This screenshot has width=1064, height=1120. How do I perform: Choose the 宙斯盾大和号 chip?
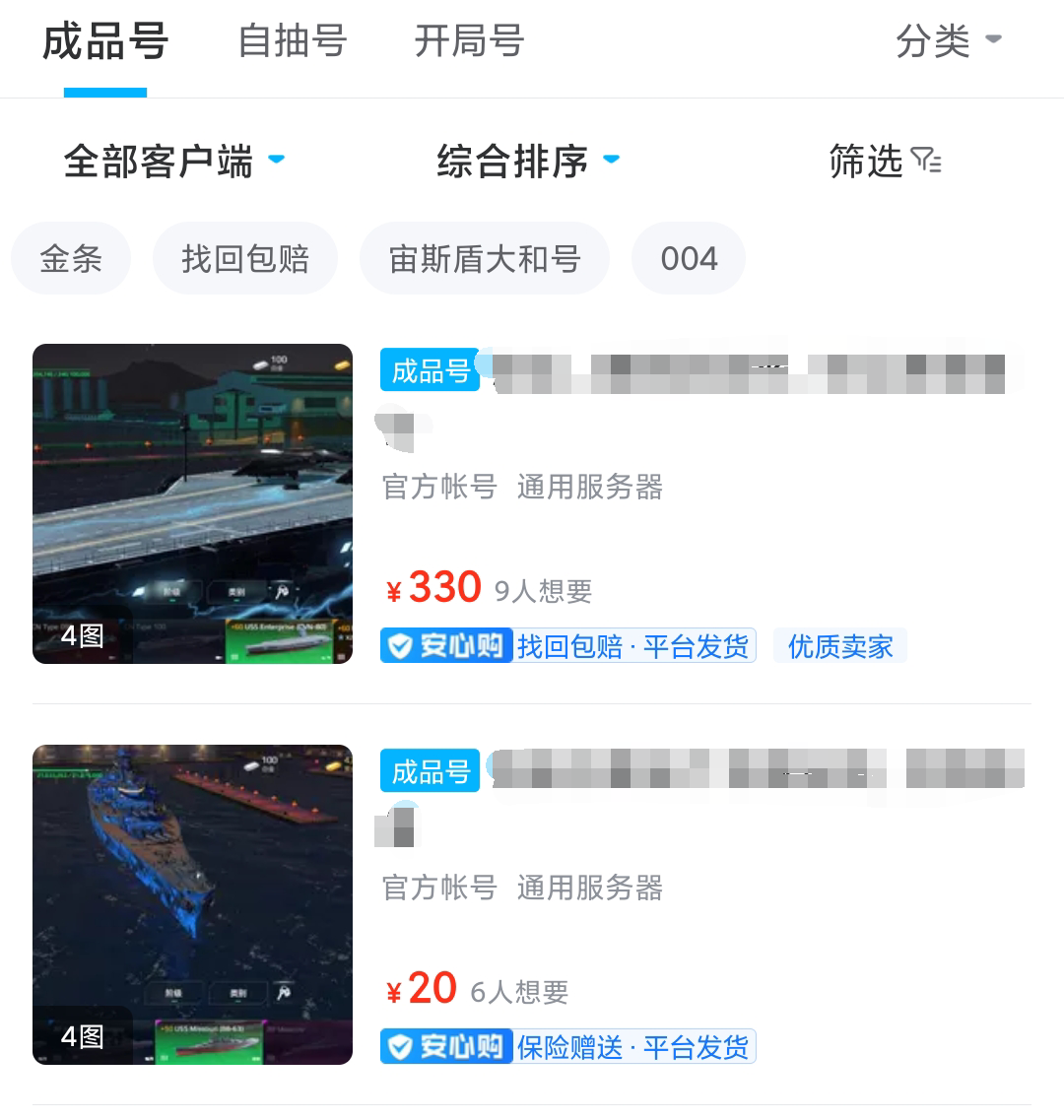click(x=485, y=259)
